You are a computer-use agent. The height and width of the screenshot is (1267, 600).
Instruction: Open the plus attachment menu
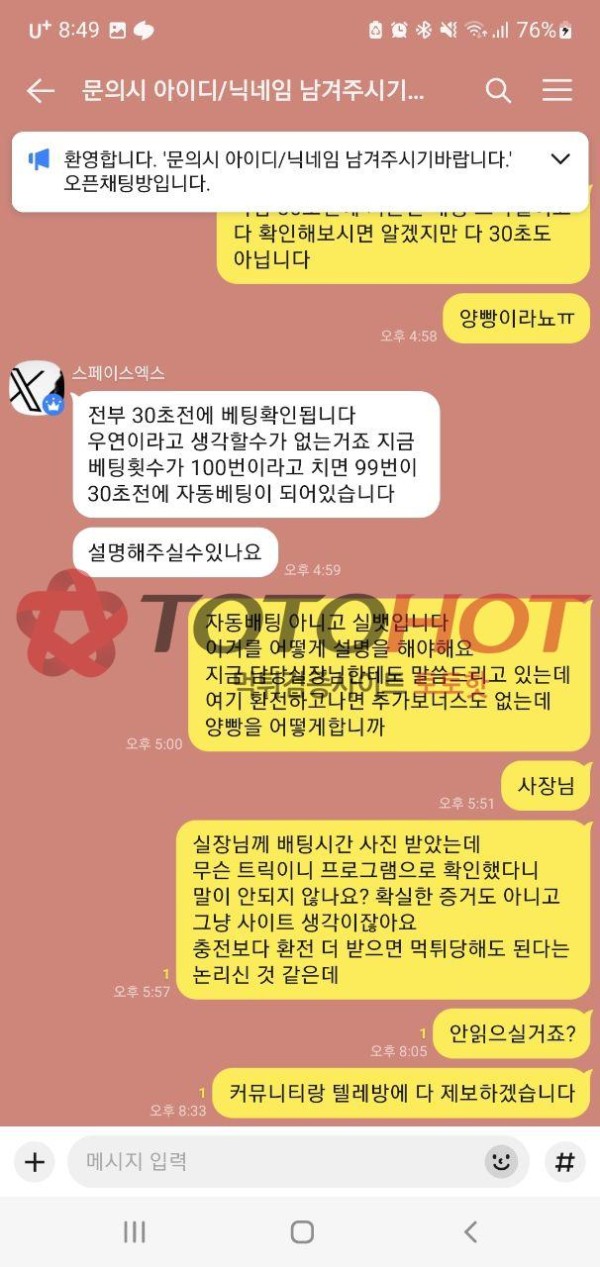[x=35, y=1162]
